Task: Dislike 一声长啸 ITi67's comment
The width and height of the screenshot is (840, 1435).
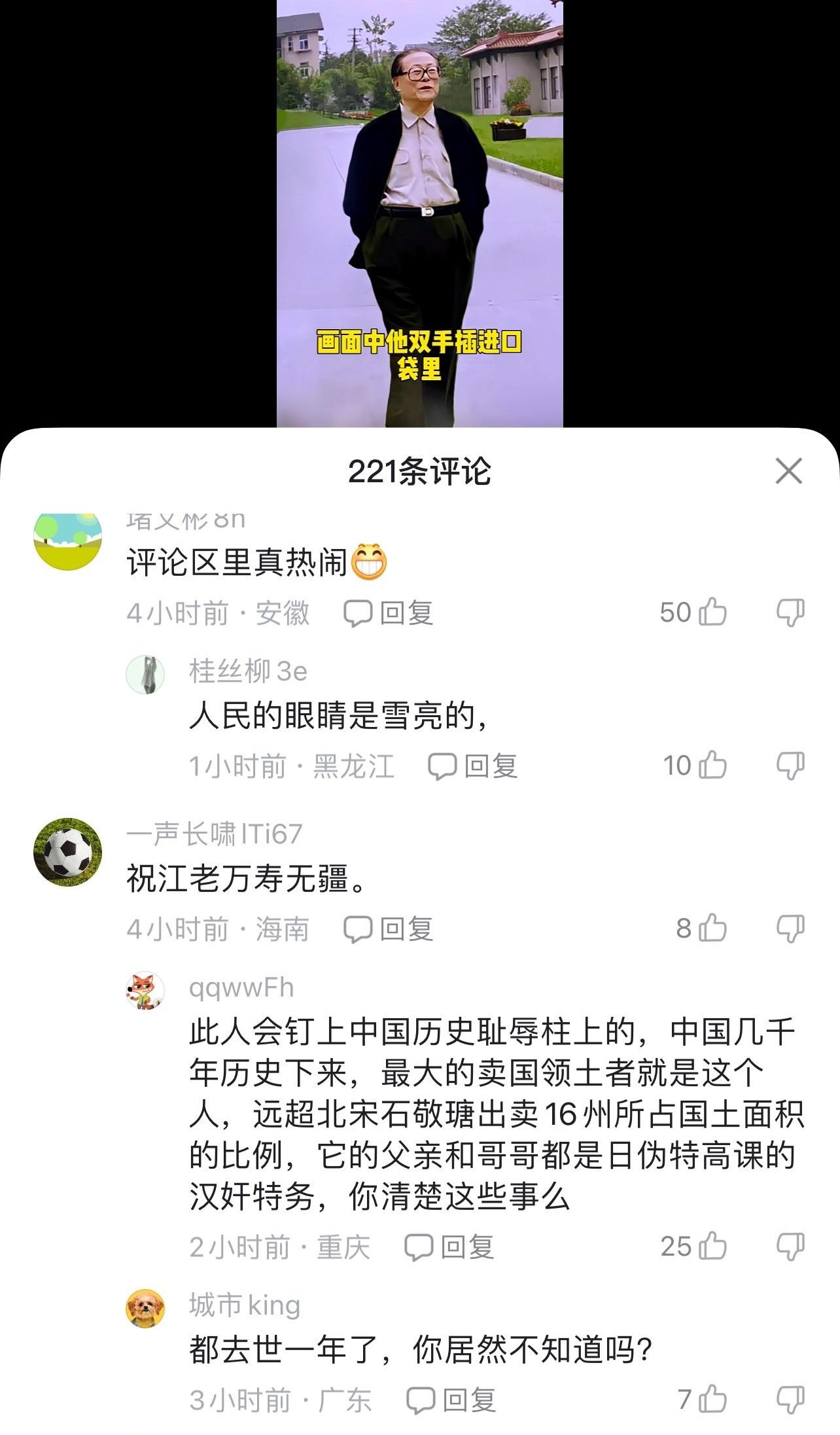Action: click(x=790, y=928)
